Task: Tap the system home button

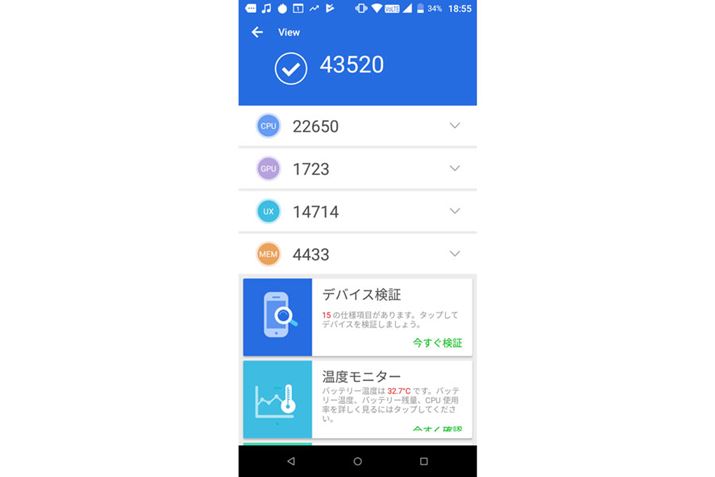Action: (x=357, y=461)
